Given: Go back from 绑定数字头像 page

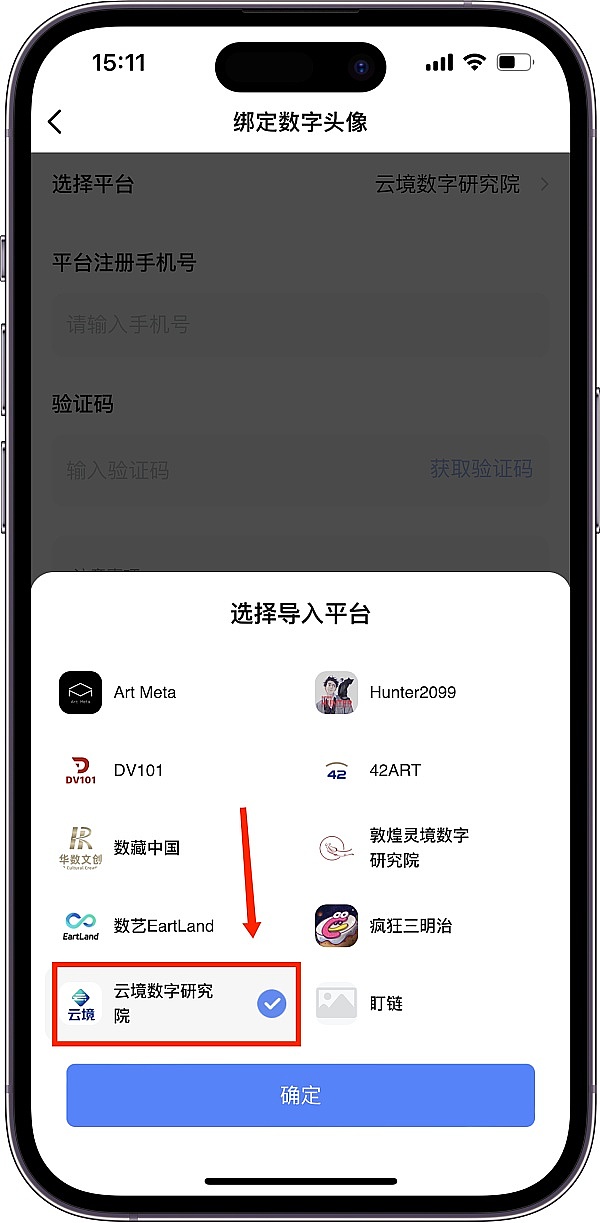Looking at the screenshot, I should [x=55, y=122].
